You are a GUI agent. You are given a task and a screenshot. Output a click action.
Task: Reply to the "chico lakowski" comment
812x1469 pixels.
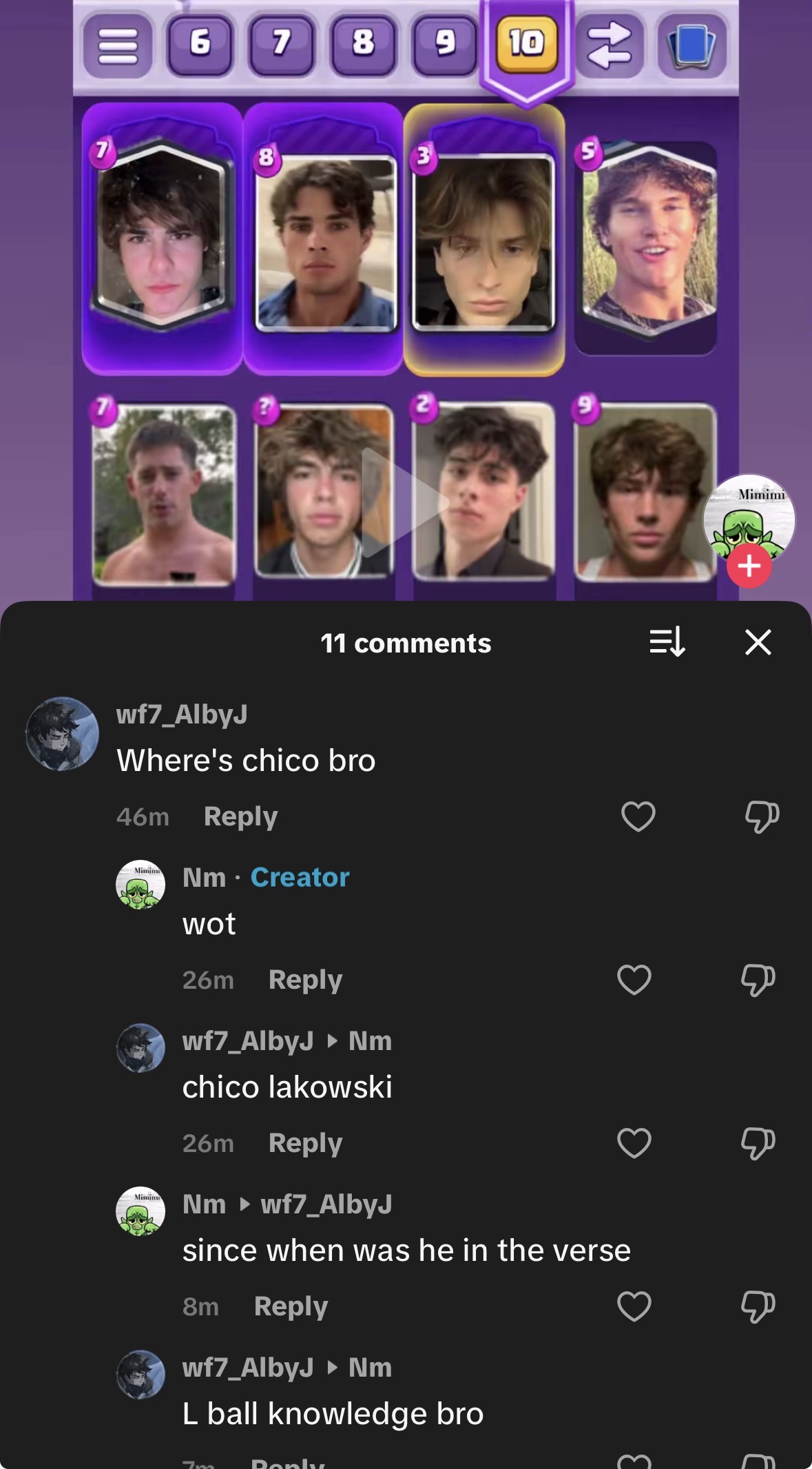click(305, 1143)
